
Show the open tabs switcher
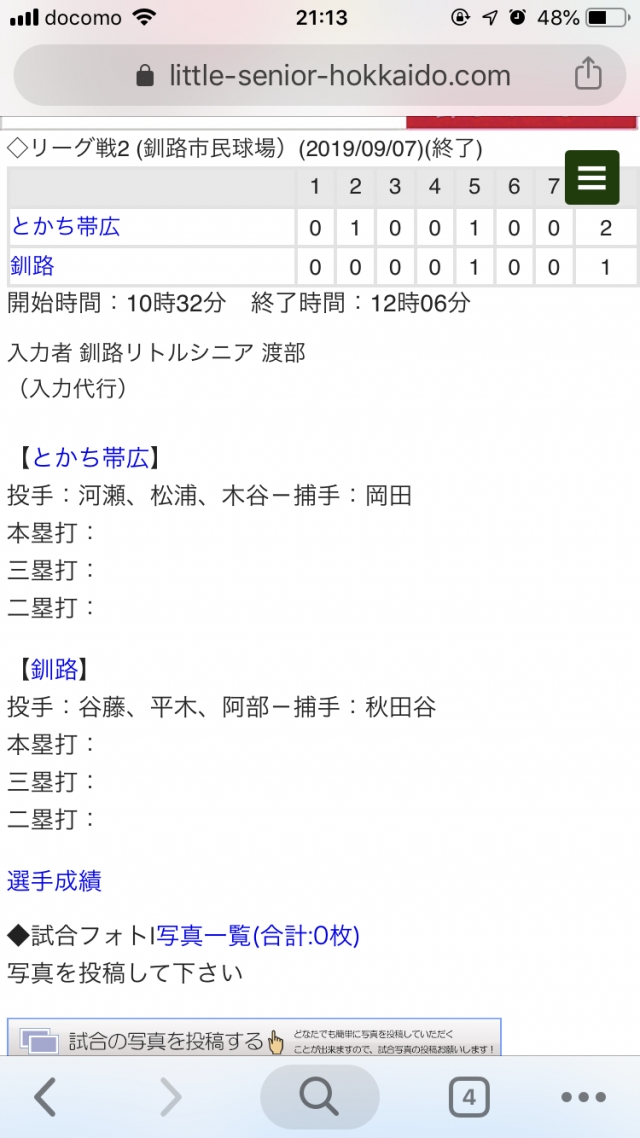pos(468,1097)
